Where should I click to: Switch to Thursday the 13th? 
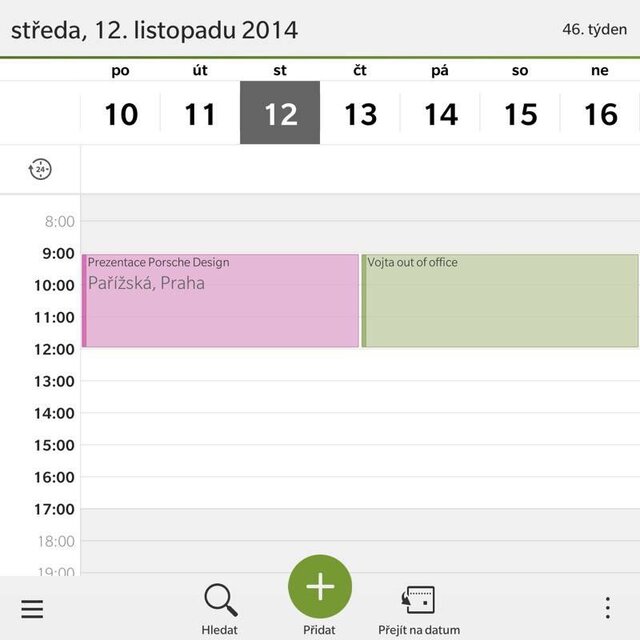coord(360,113)
